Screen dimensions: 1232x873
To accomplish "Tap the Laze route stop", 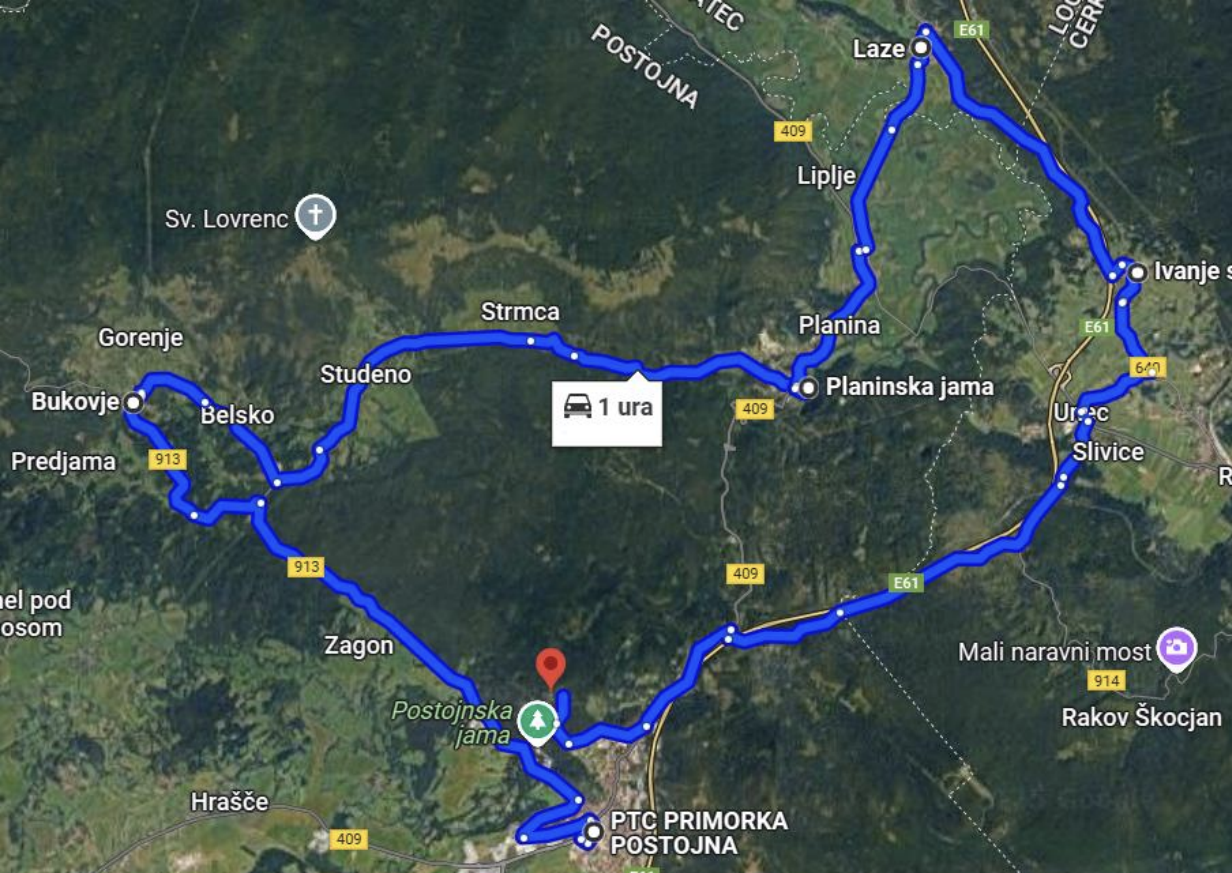I will click(921, 48).
